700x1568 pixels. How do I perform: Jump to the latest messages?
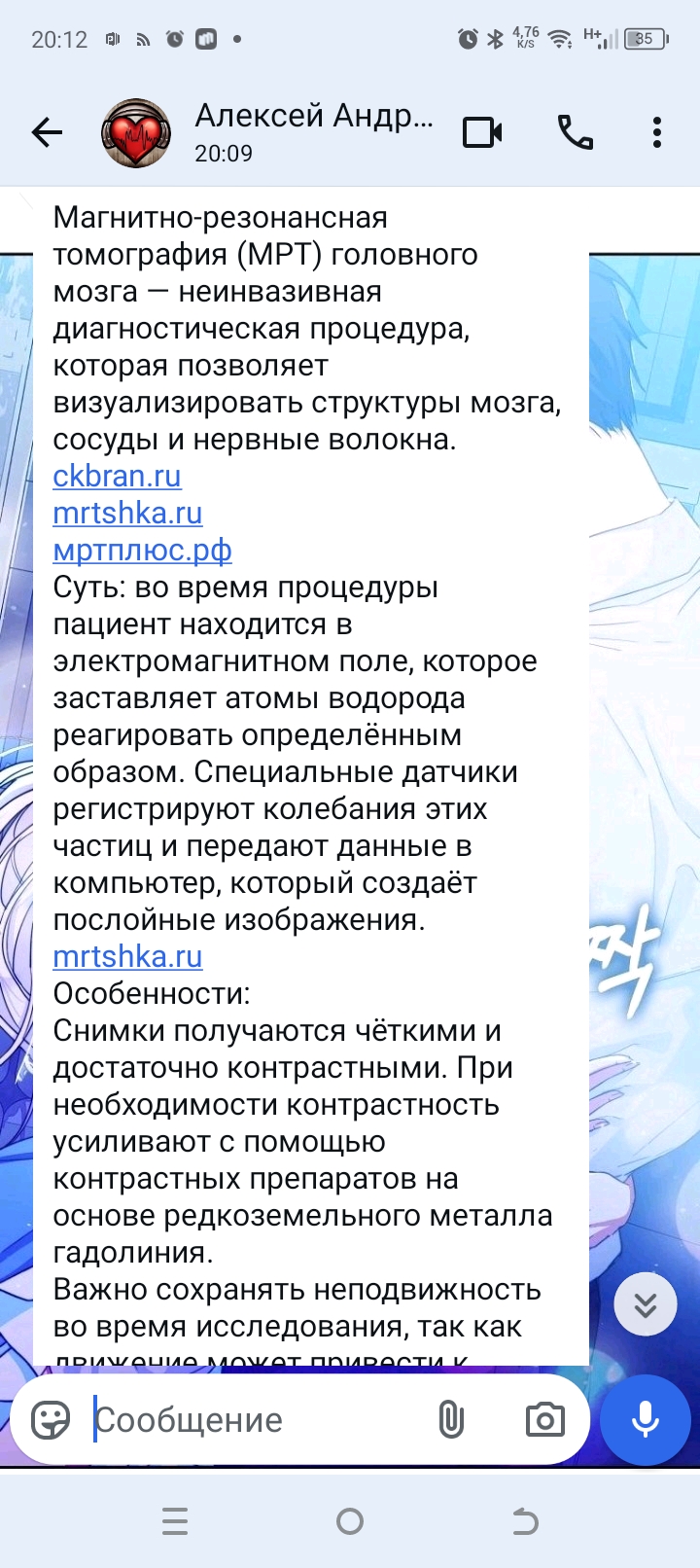tap(646, 1305)
